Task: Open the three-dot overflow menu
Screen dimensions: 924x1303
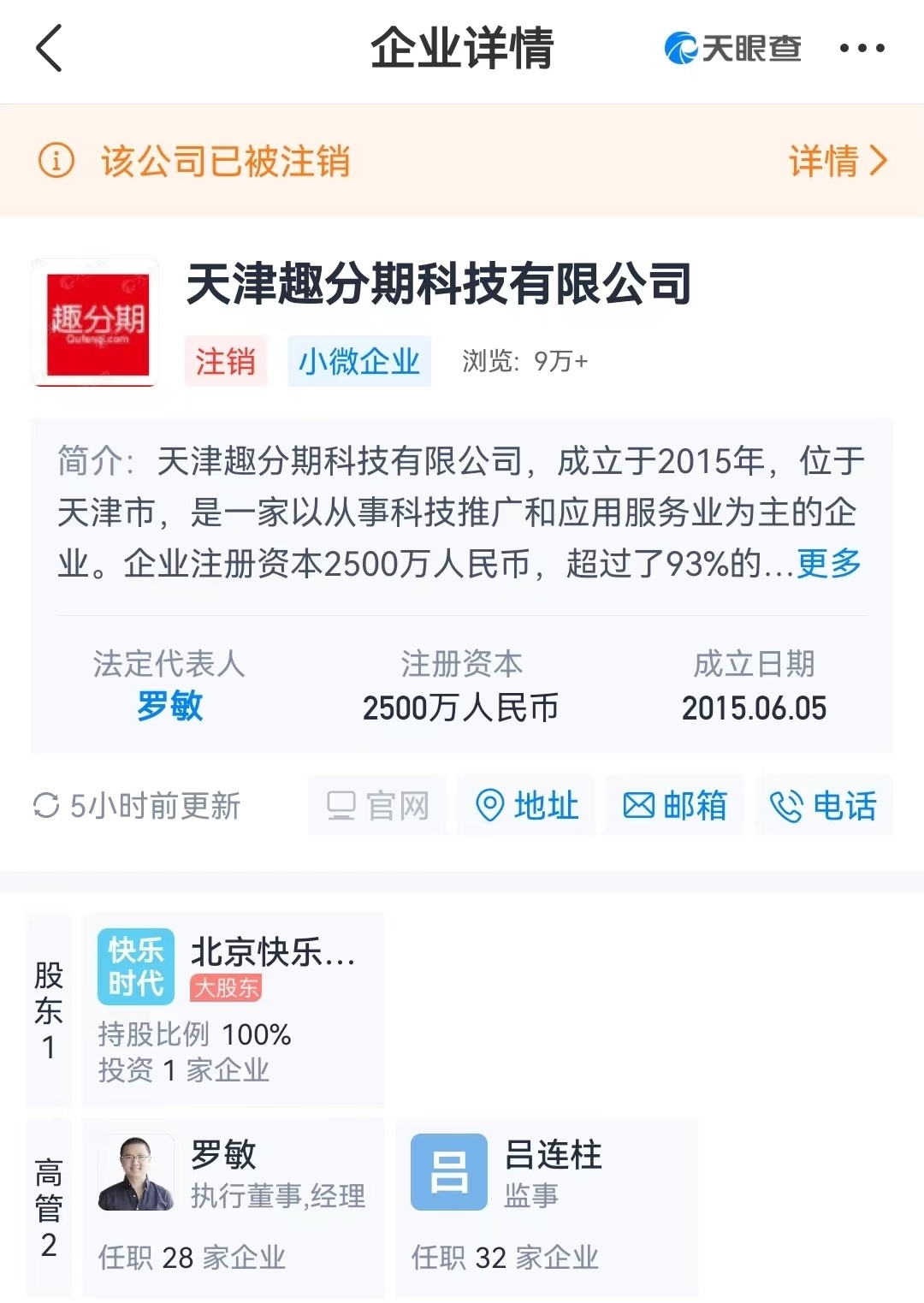Action: tap(862, 49)
